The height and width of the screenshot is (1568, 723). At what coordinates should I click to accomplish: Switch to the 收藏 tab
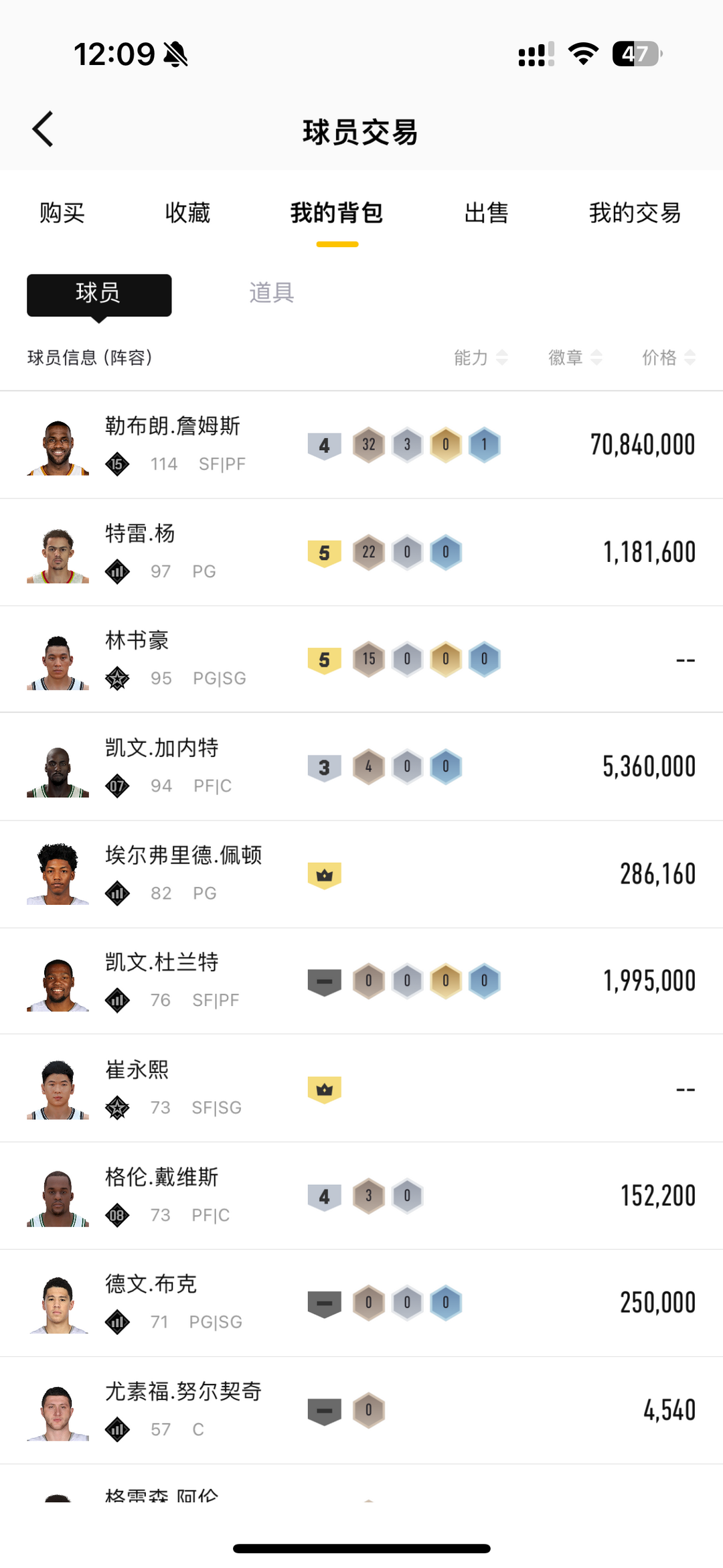click(x=187, y=213)
